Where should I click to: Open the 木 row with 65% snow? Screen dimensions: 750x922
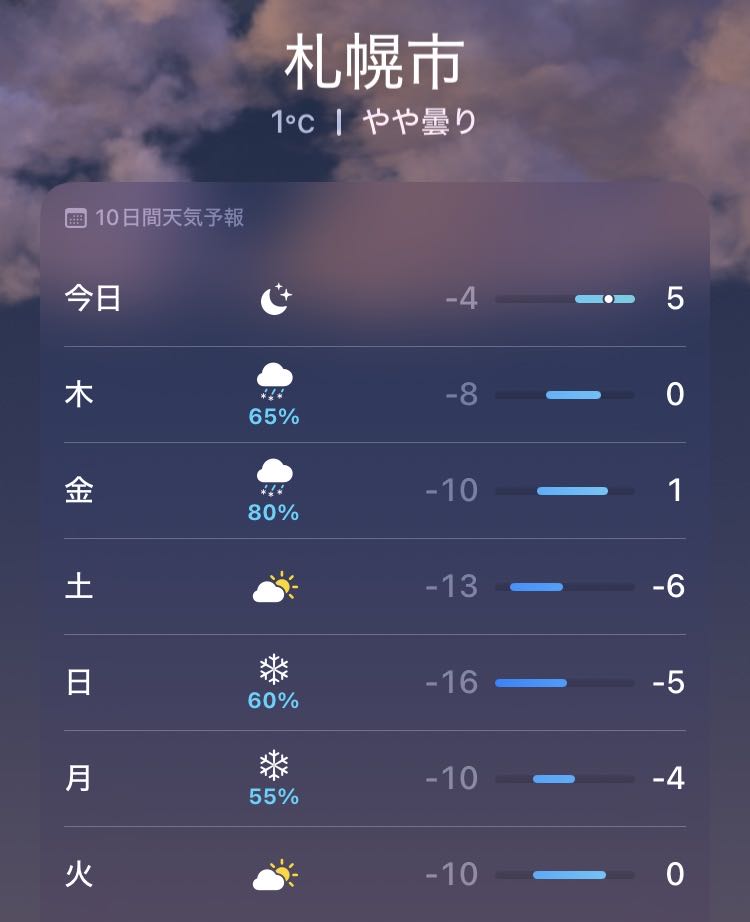tap(375, 394)
